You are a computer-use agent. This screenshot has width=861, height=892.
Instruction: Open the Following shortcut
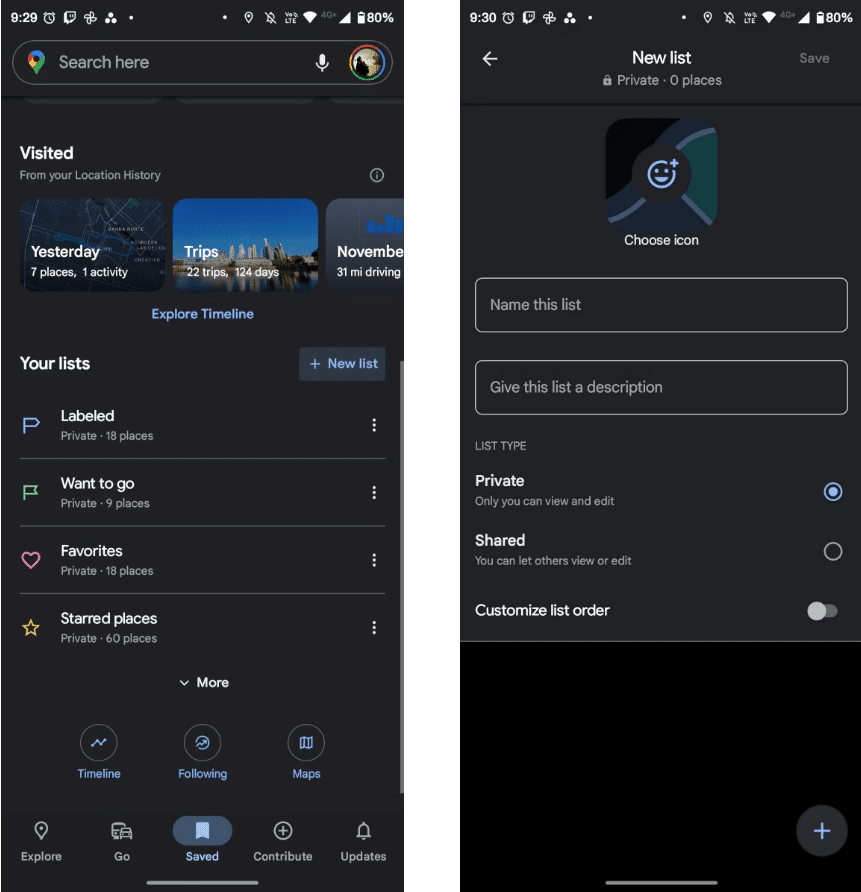202,752
